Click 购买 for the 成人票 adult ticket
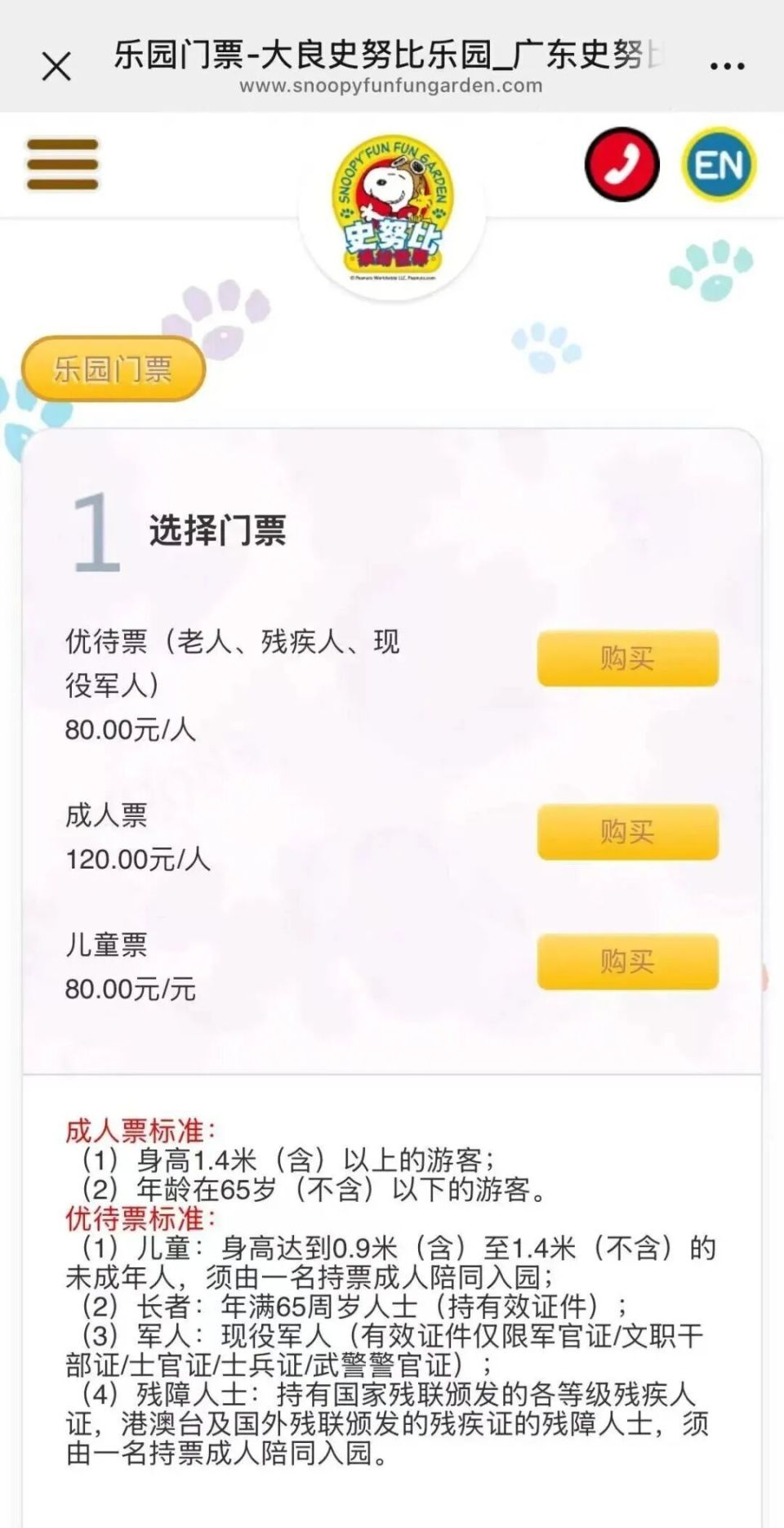Image resolution: width=784 pixels, height=1528 pixels. tap(627, 833)
